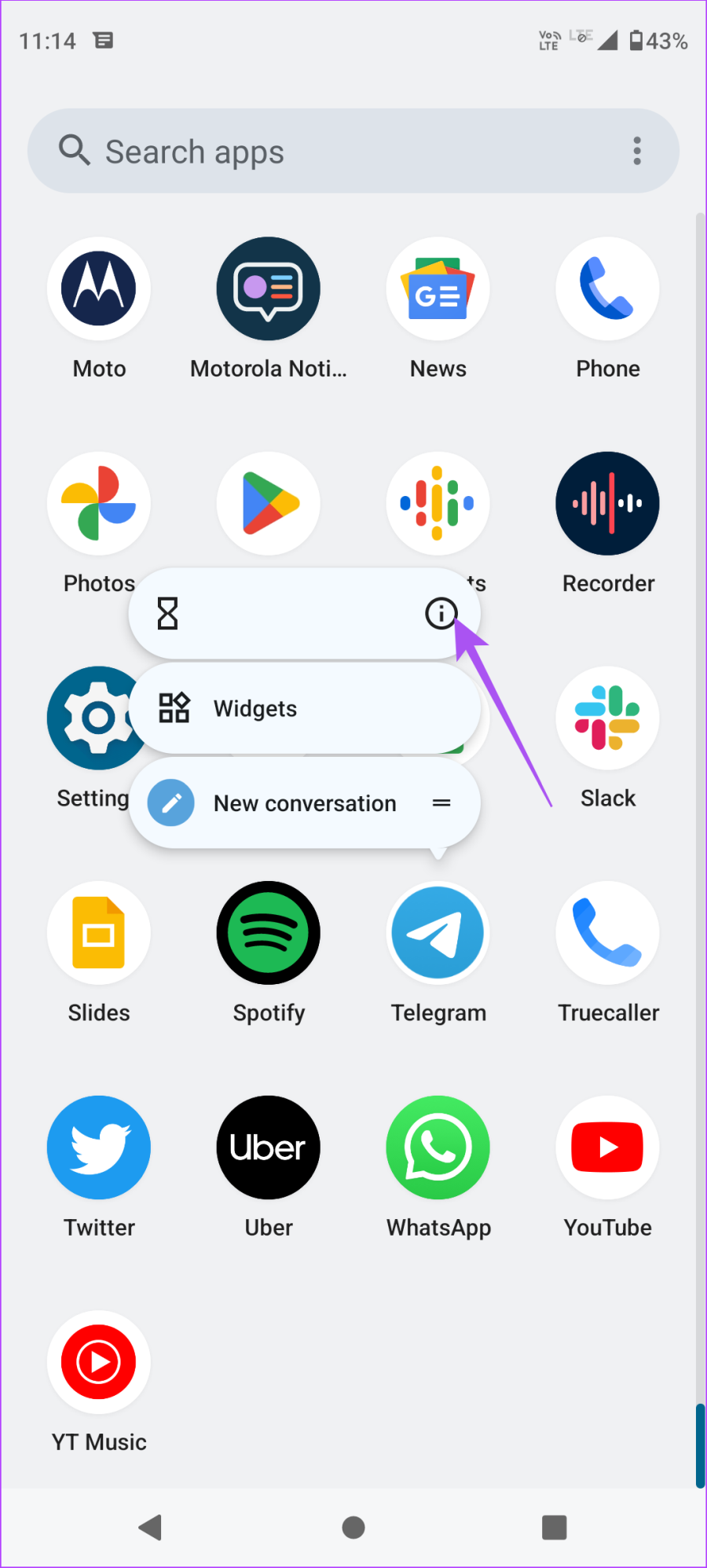Launch YT Music
The height and width of the screenshot is (1568, 707).
point(99,1361)
